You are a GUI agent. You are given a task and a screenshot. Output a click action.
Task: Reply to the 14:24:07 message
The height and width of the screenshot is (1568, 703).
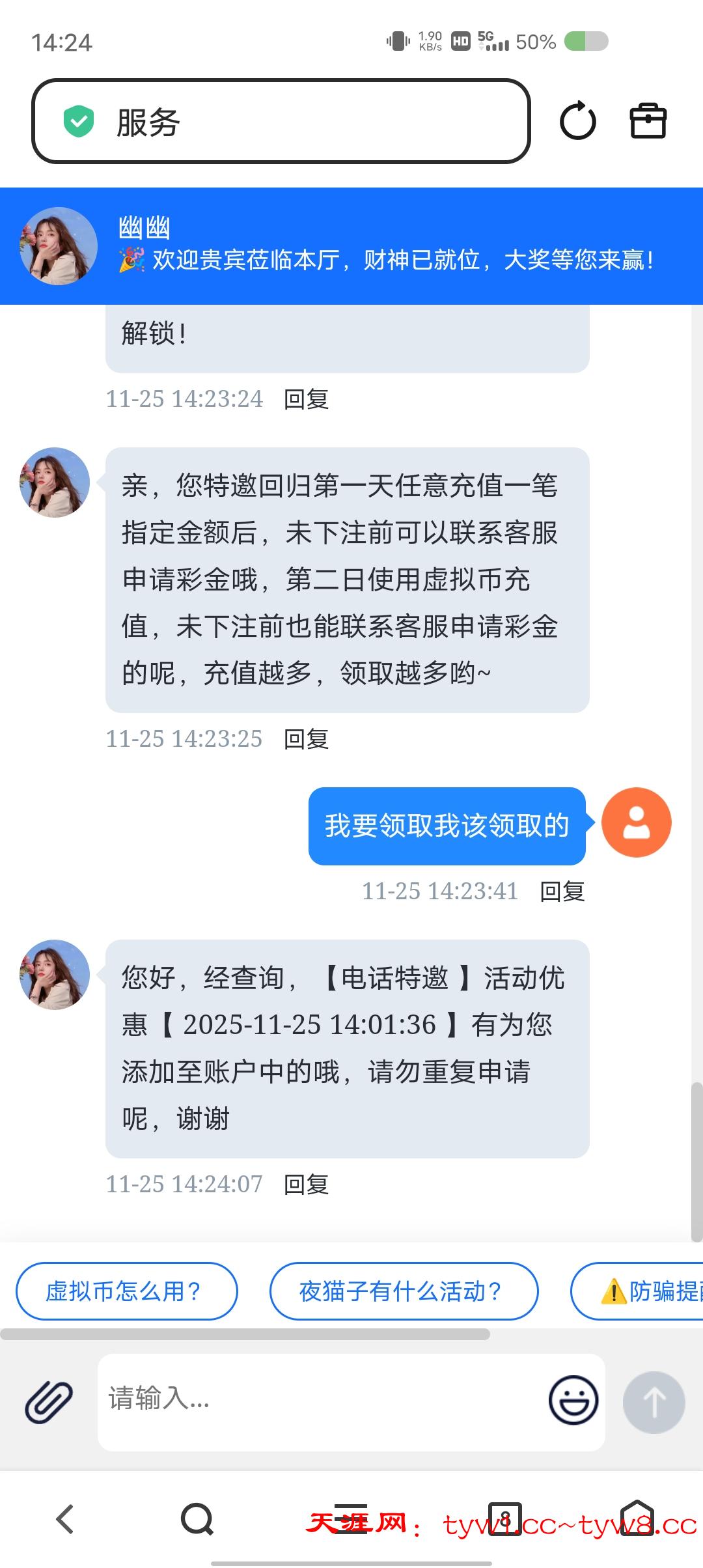(x=306, y=1184)
